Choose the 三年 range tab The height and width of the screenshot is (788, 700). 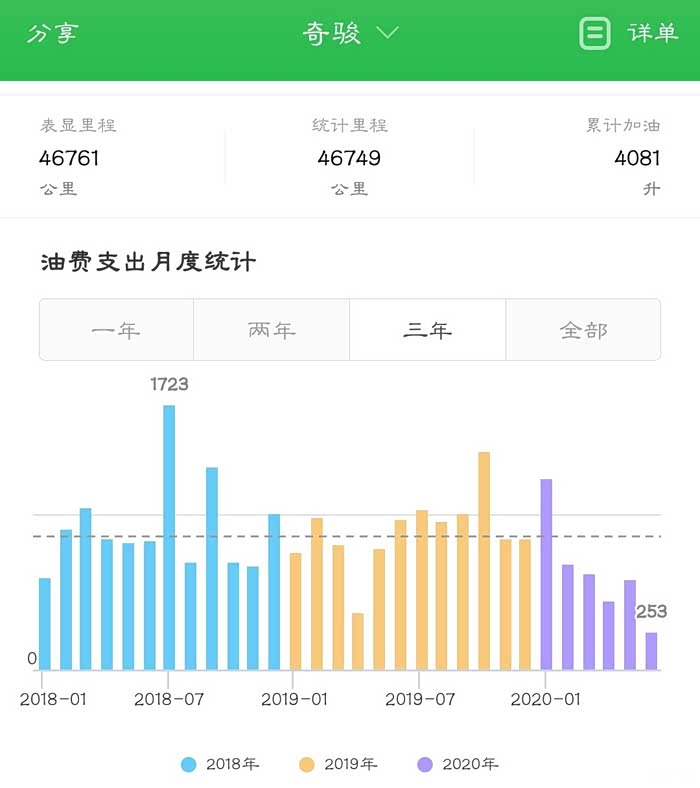[427, 330]
